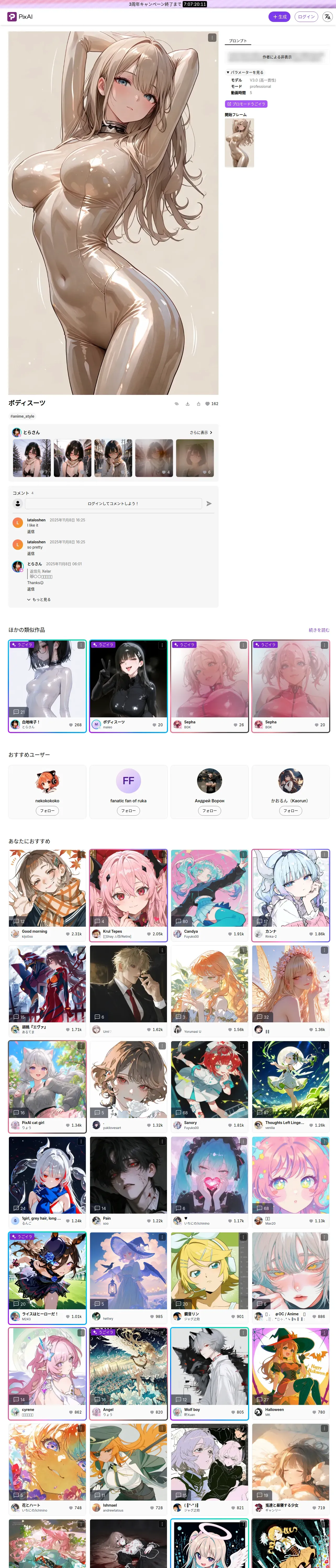Expand もっと見る to show more comments
This screenshot has height=1568, width=336.
39,599
